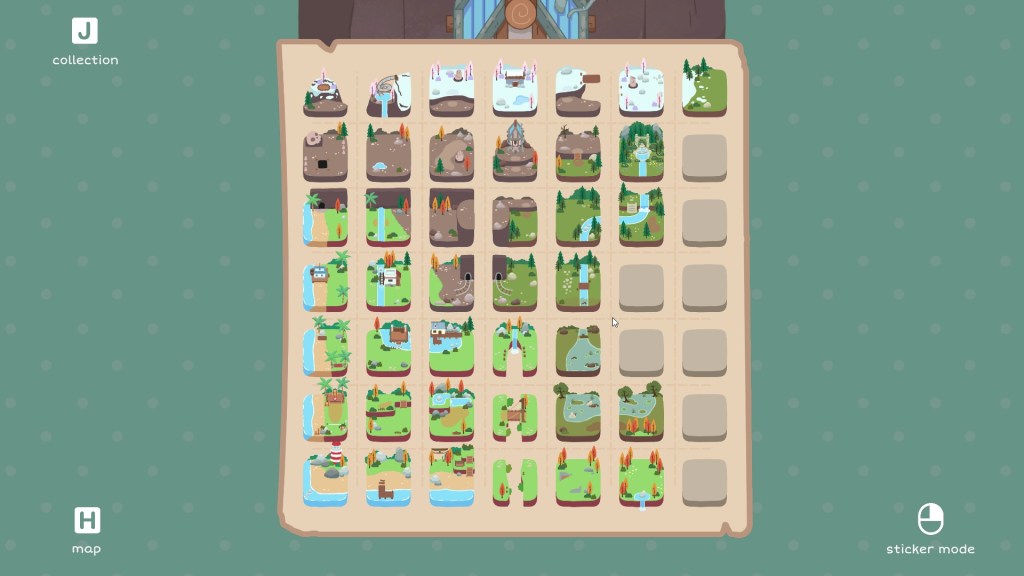
Task: Select the lighthouse map tile
Action: [x=326, y=476]
